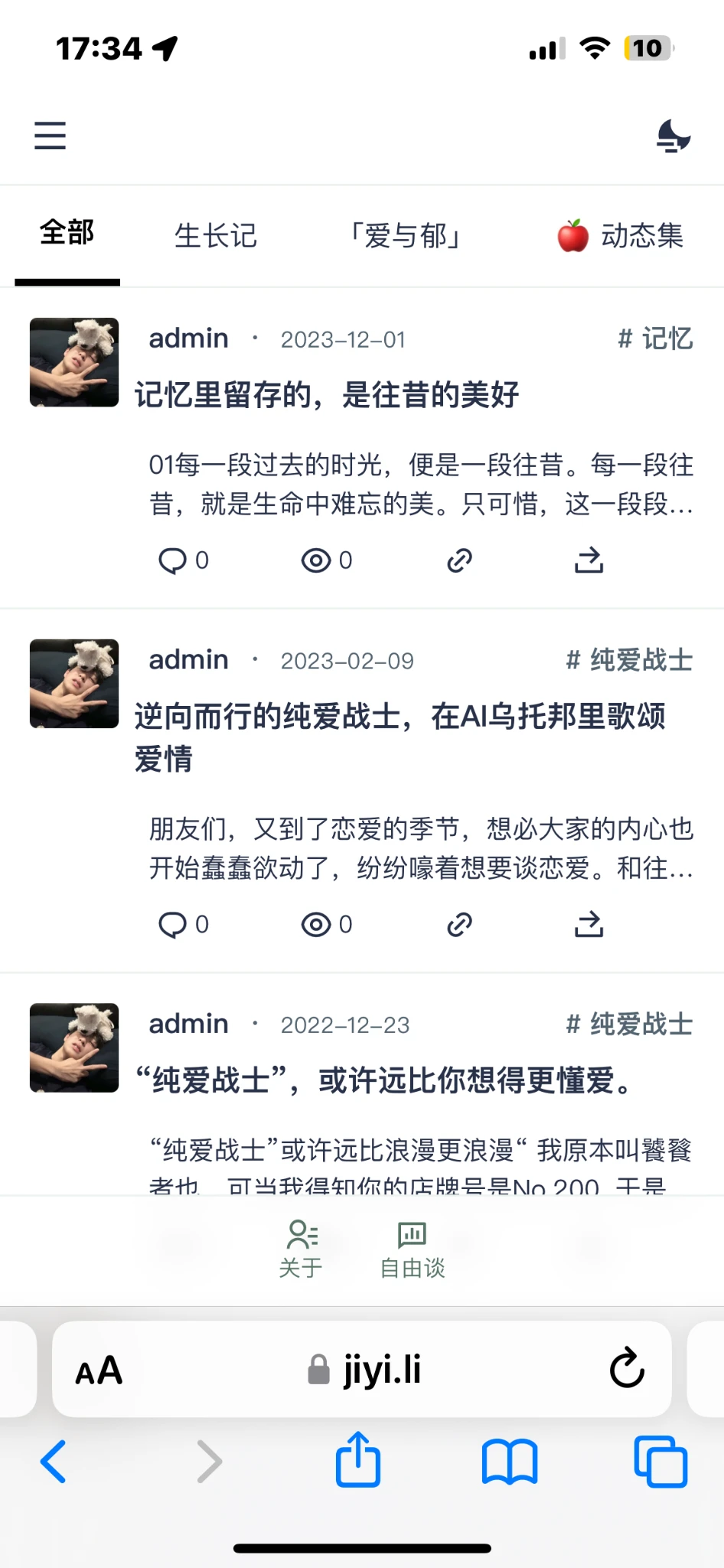Screen dimensions: 724x1568
Task: Select the 全部 tab
Action: [67, 233]
